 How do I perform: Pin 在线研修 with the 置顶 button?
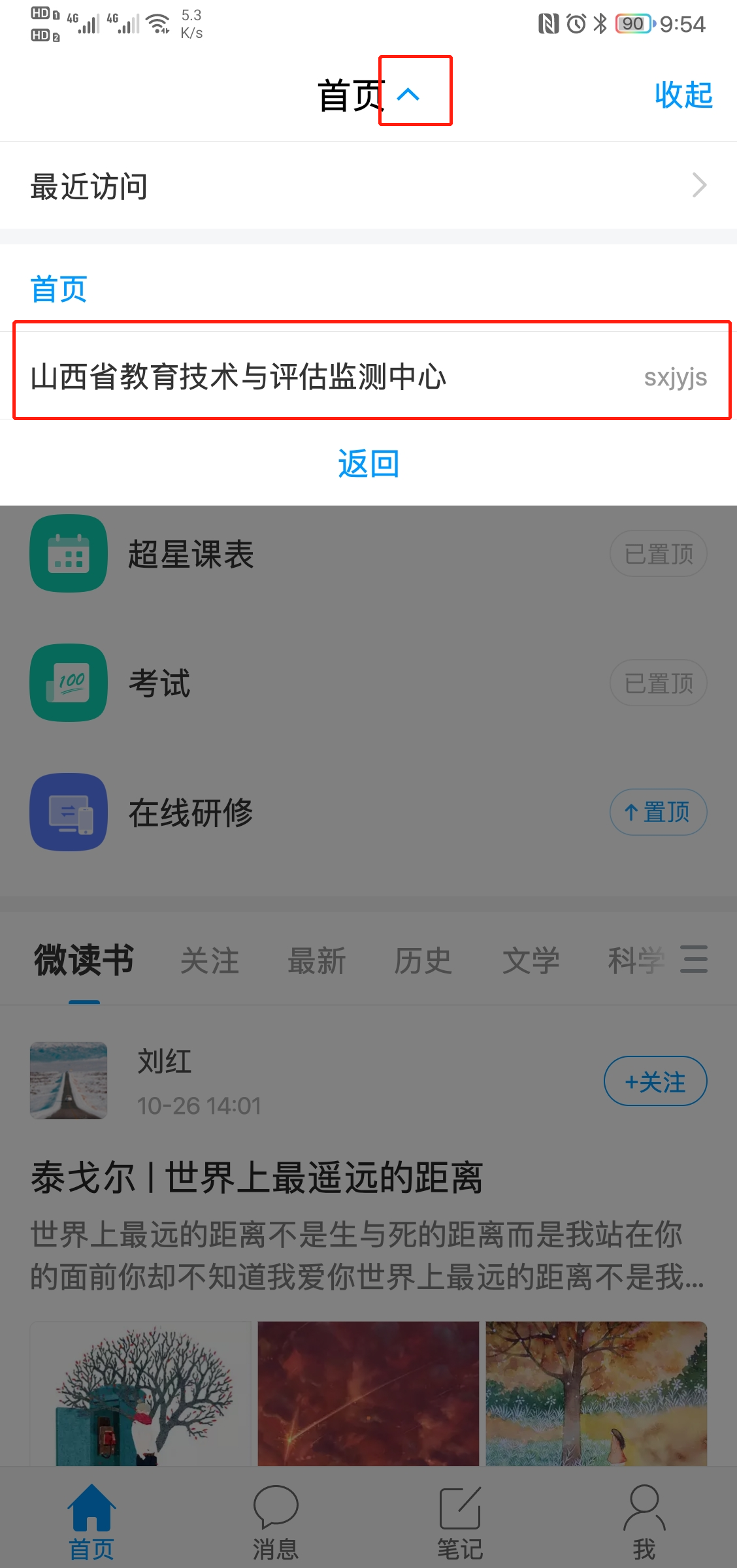coord(658,813)
